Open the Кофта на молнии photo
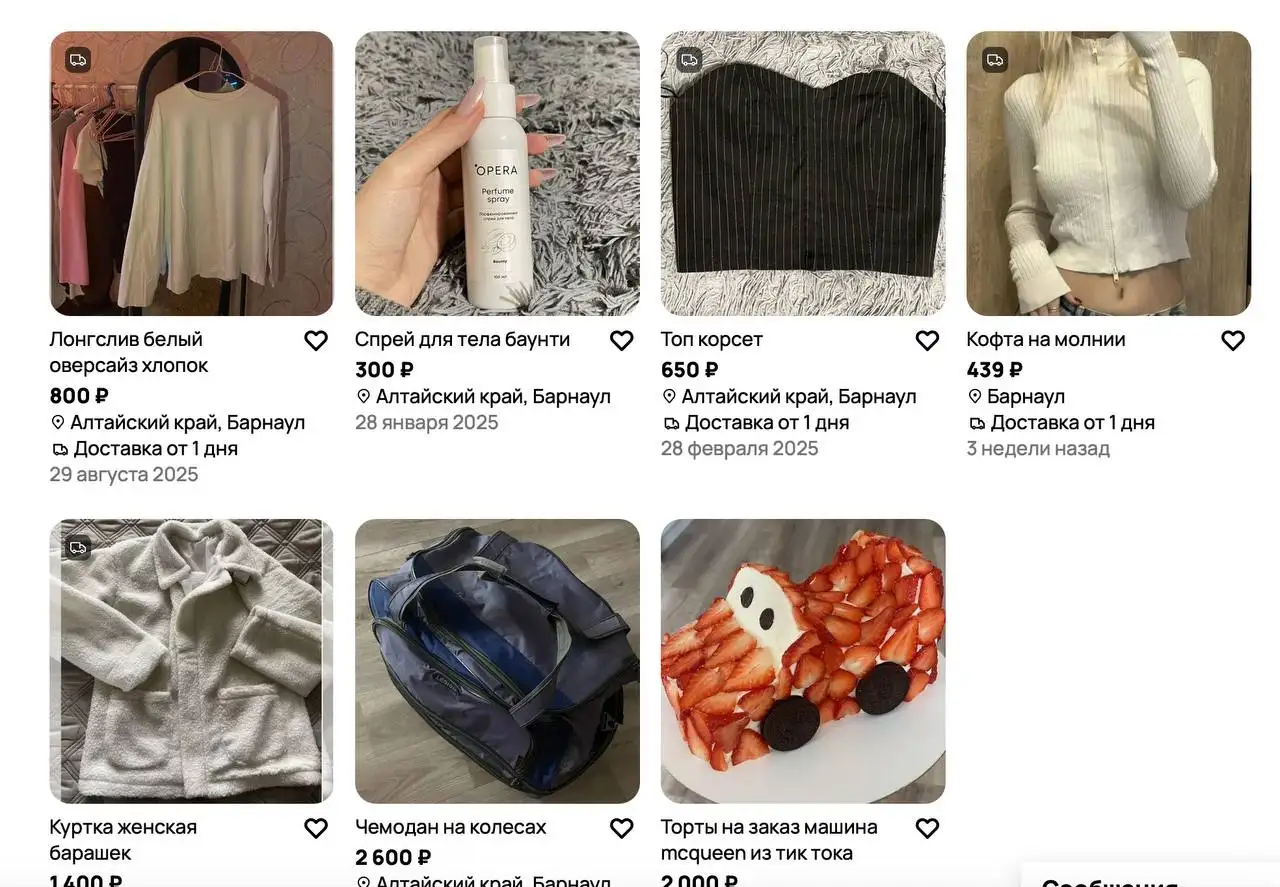The width and height of the screenshot is (1280, 887). tap(1108, 174)
